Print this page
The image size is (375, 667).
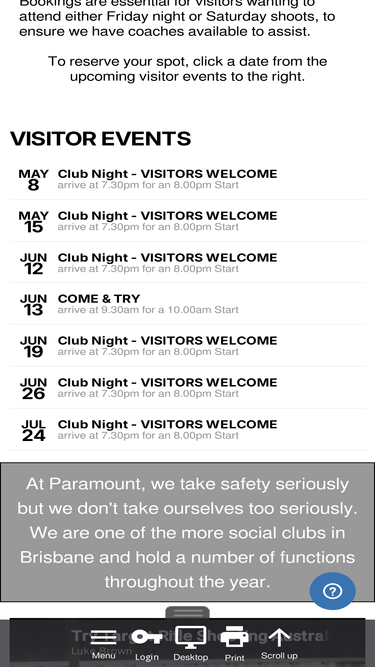(235, 644)
